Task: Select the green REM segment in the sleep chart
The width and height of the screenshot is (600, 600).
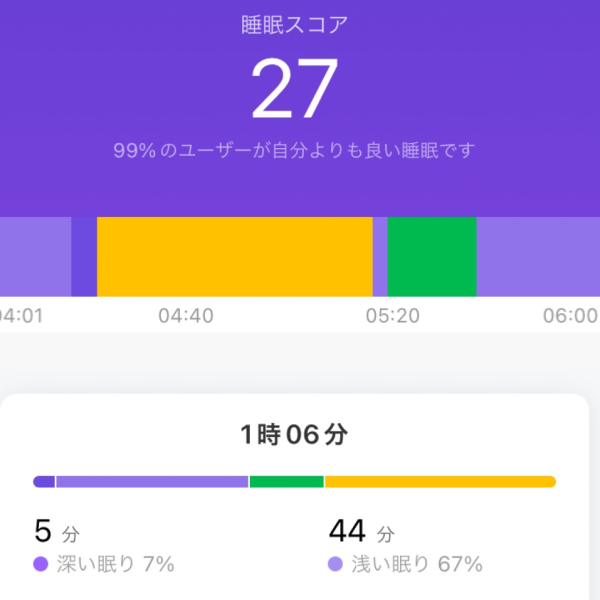Action: (431, 256)
